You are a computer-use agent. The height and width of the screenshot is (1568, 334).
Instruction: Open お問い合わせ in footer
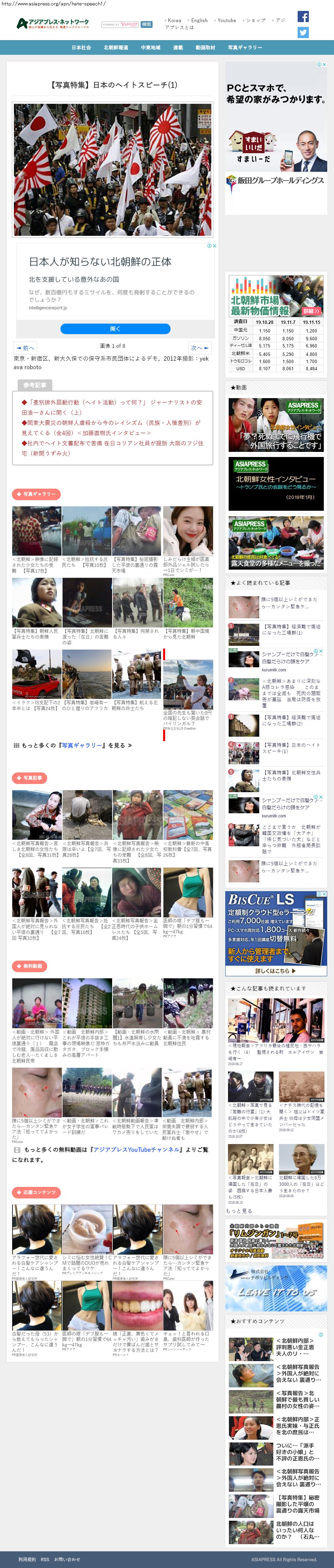67,1559
